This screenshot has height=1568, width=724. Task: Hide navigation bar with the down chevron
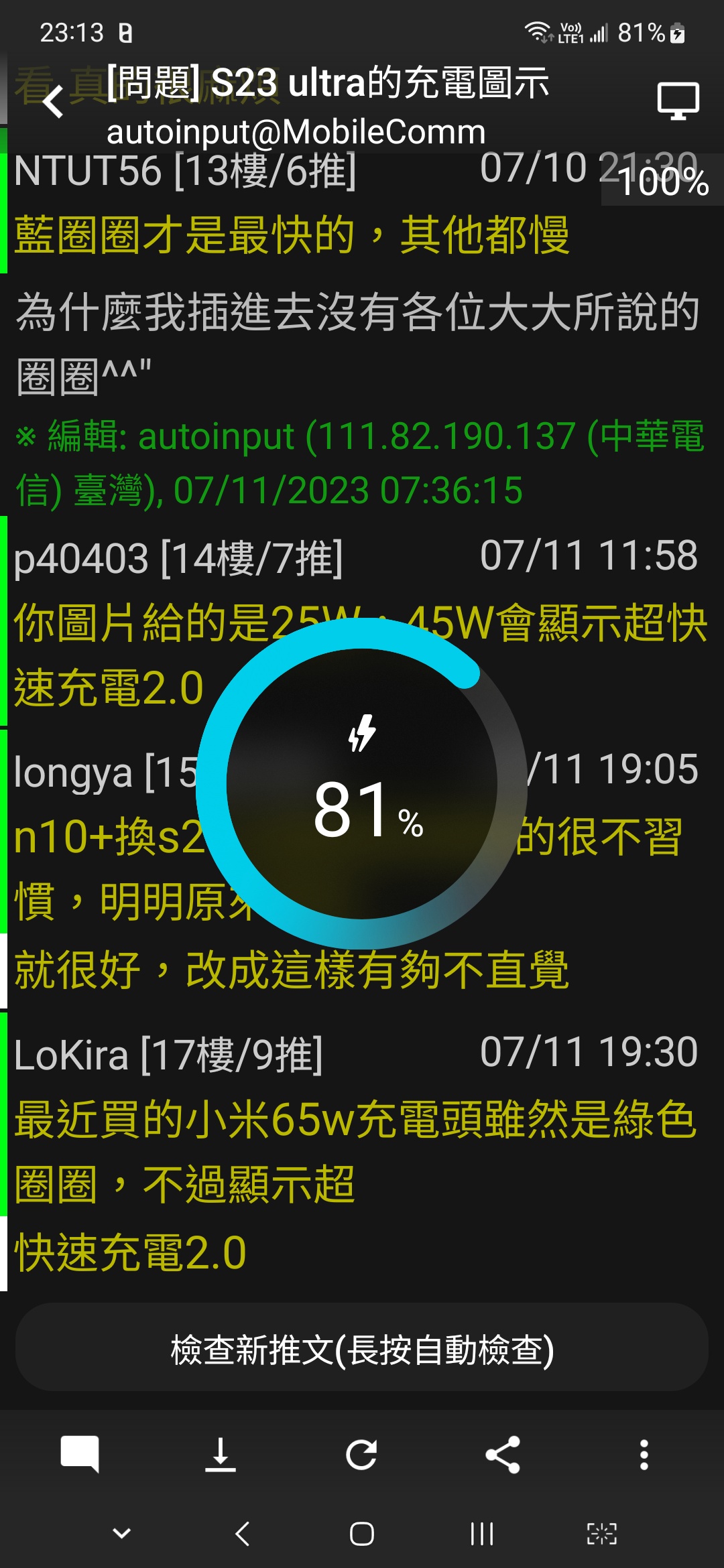click(x=122, y=1533)
